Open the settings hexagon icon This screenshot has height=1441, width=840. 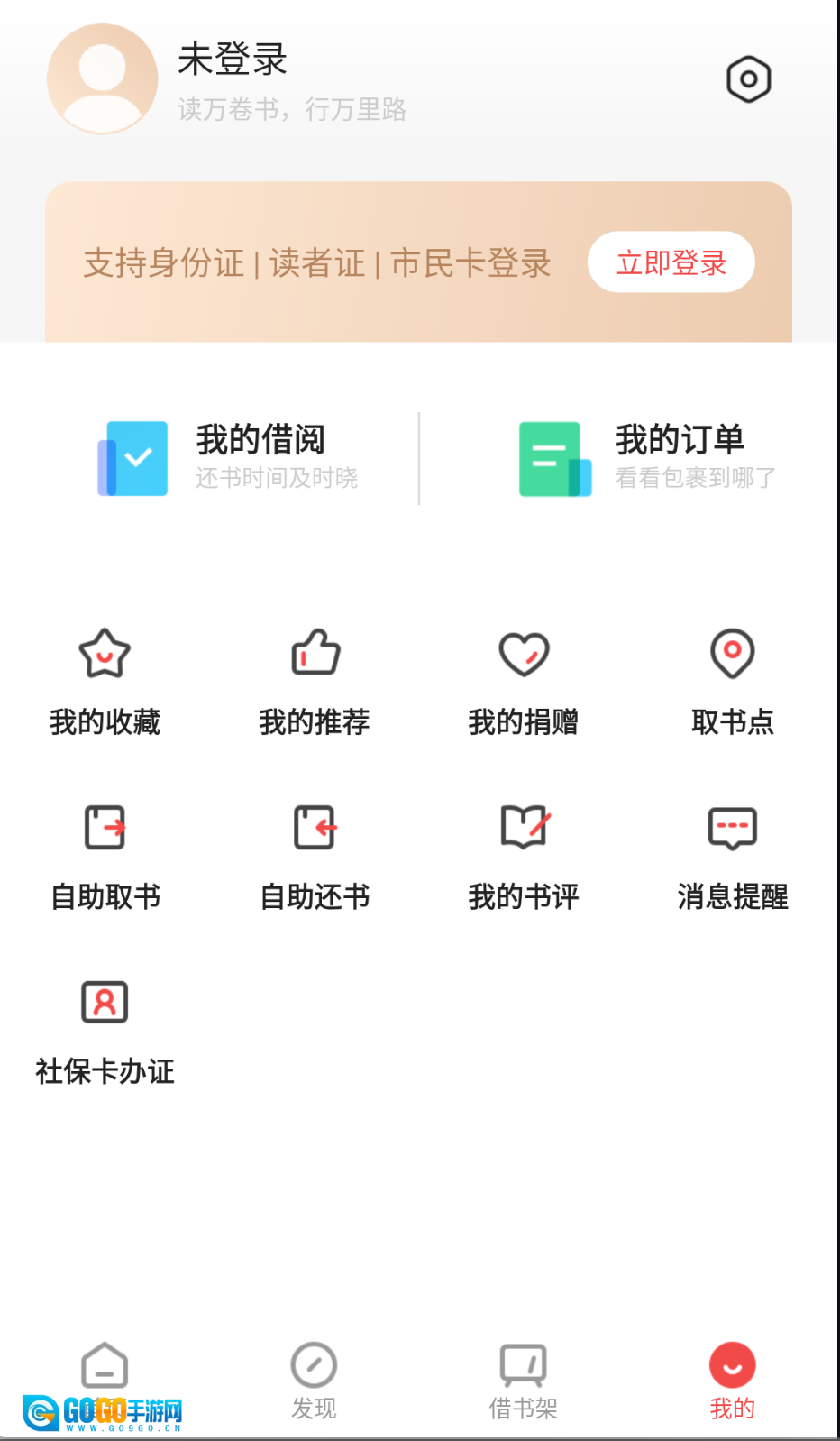[748, 79]
